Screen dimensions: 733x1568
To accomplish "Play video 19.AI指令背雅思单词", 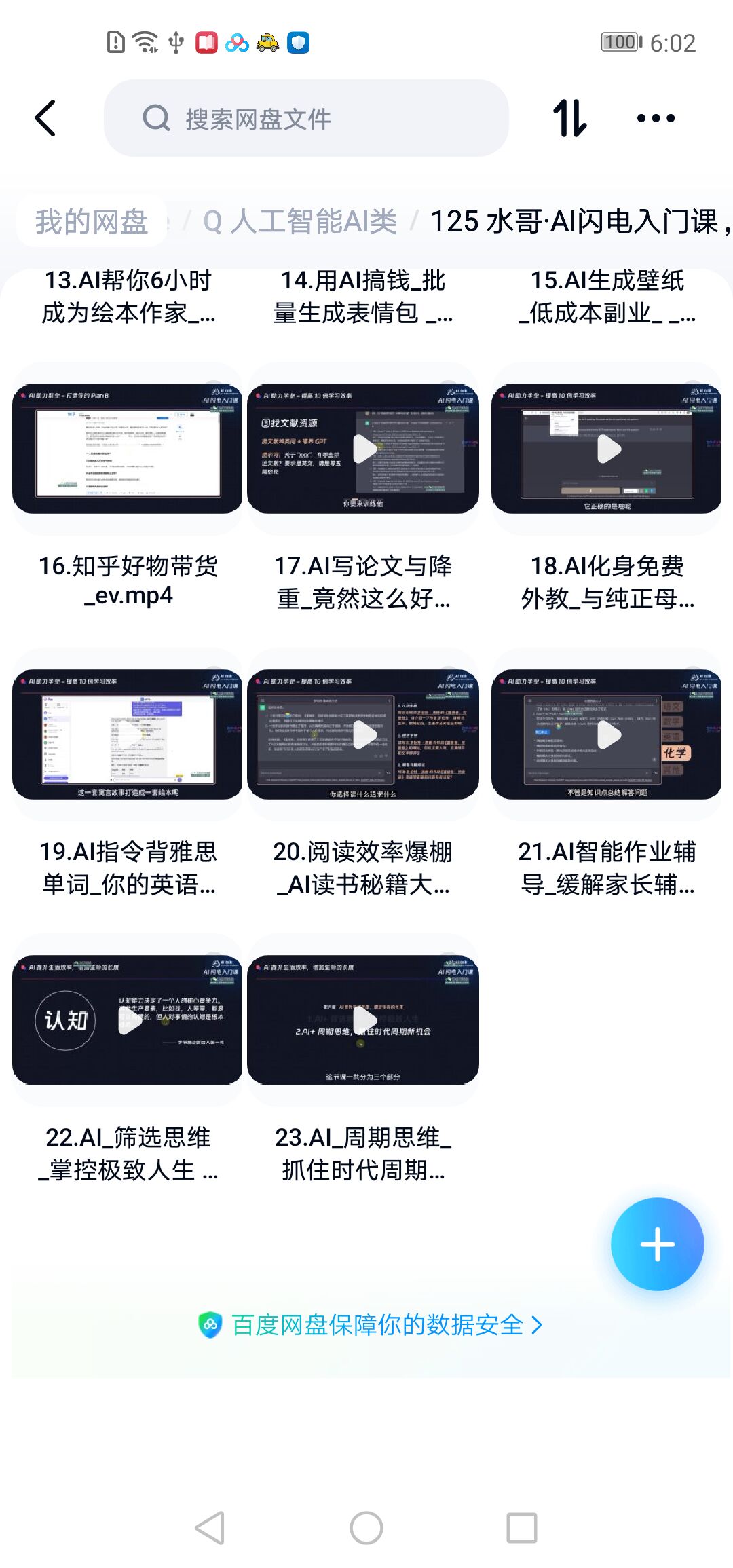I will pyautogui.click(x=128, y=734).
